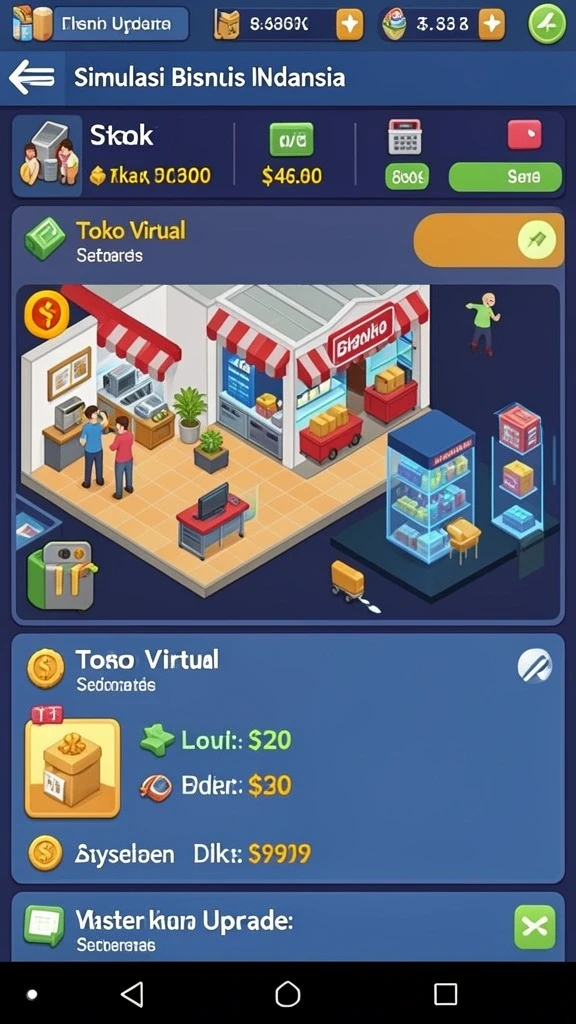Open the green round icon in top corner
The image size is (576, 1024).
[547, 24]
